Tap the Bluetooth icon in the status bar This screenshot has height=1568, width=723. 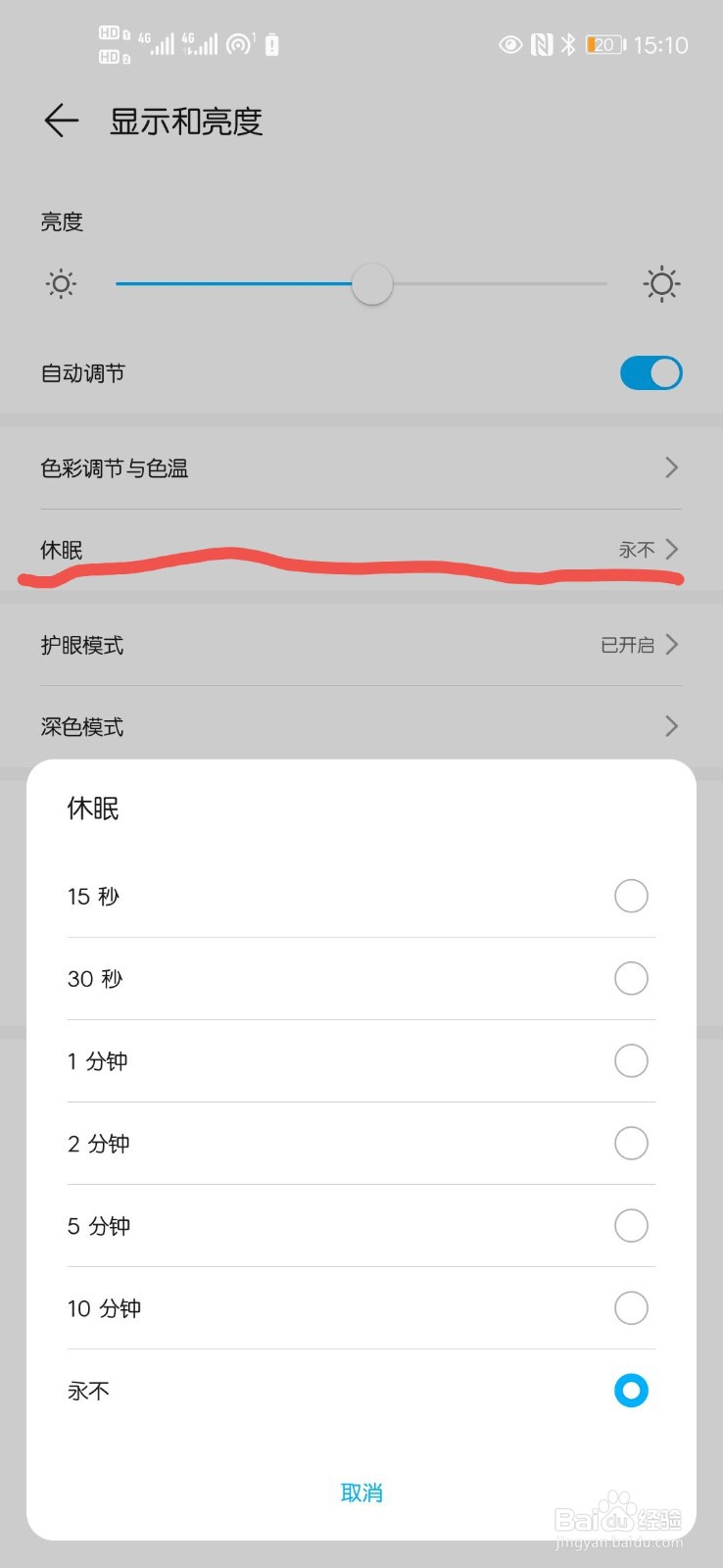coord(567,45)
